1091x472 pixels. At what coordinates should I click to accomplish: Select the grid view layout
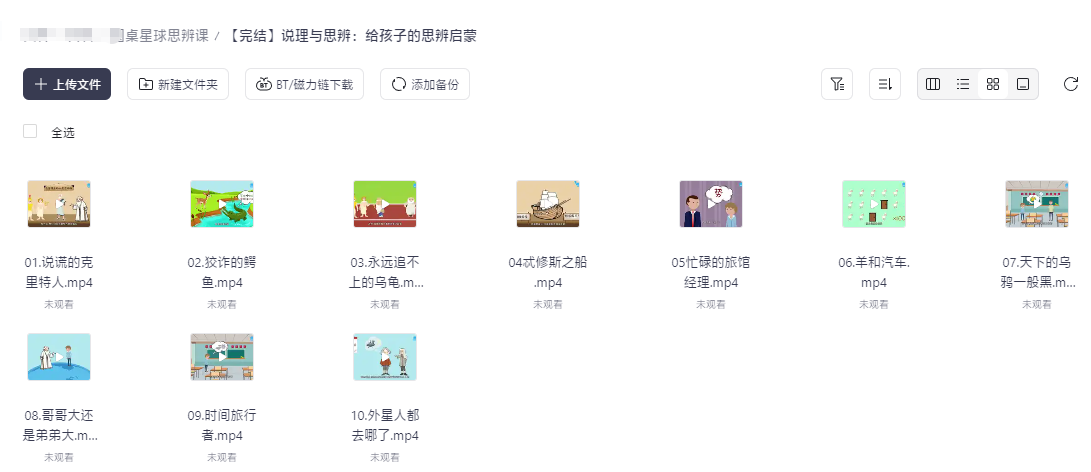(x=993, y=84)
